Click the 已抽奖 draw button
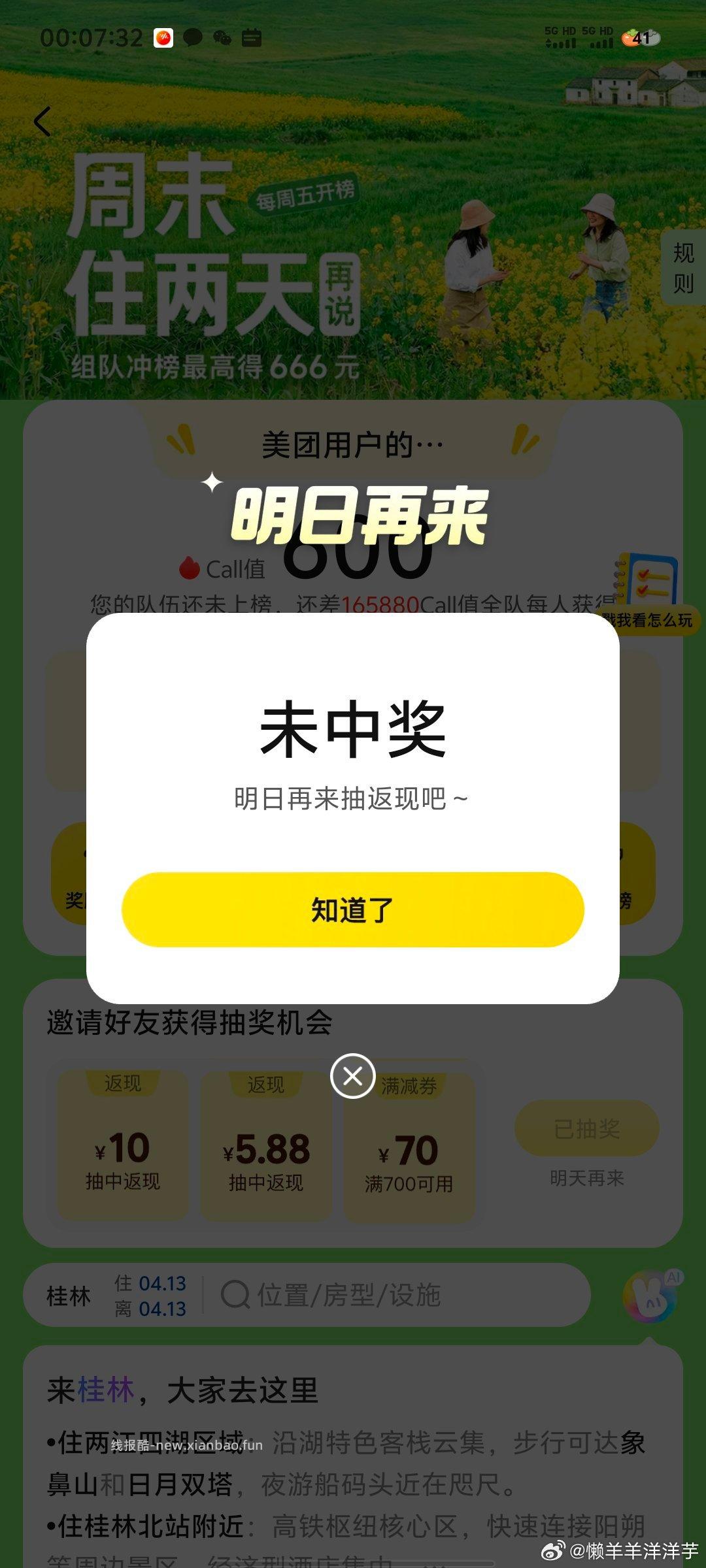Viewport: 706px width, 1568px height. pyautogui.click(x=587, y=1128)
